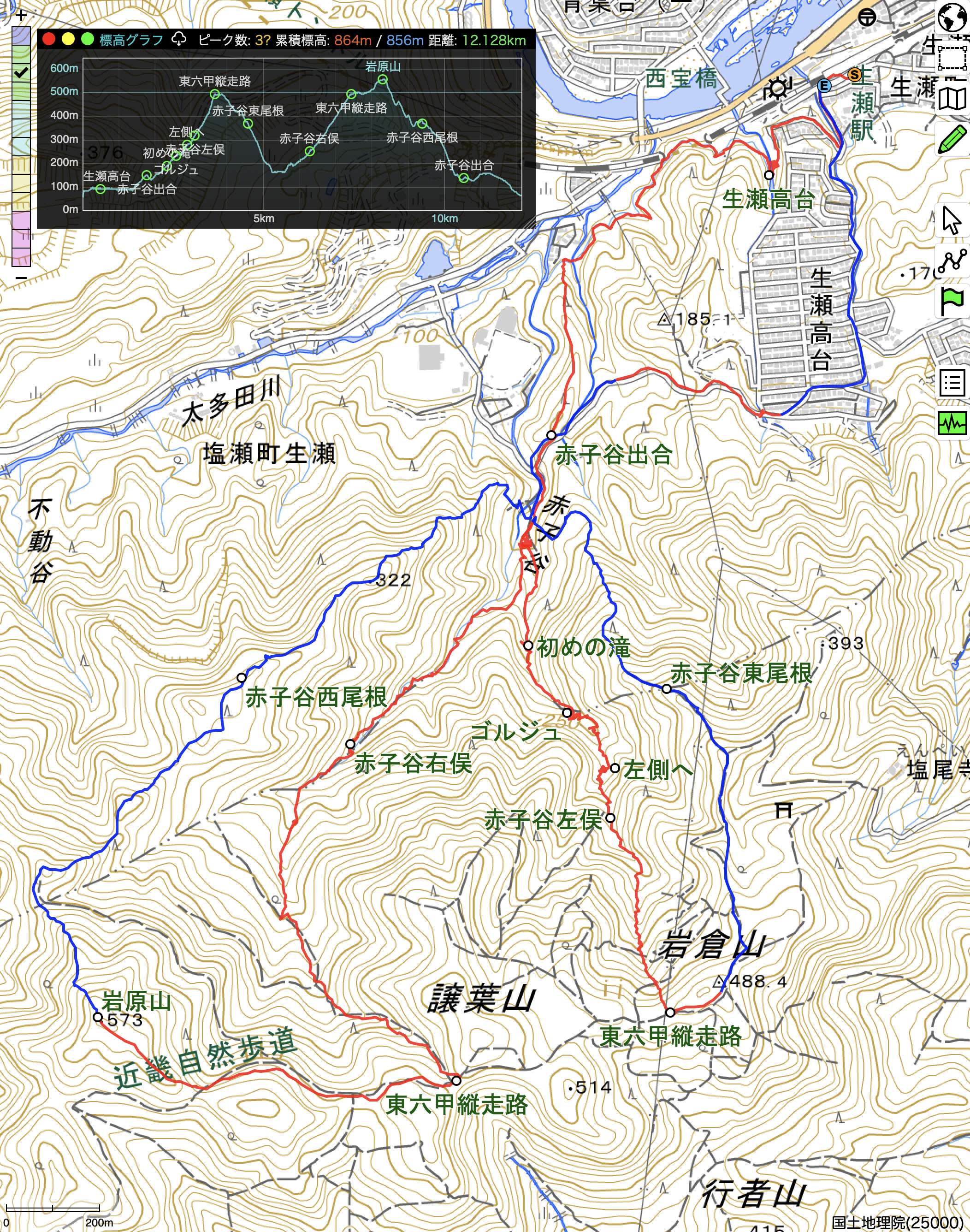The image size is (970, 1232).
Task: Expand elevation graph using green dot
Action: 87,39
